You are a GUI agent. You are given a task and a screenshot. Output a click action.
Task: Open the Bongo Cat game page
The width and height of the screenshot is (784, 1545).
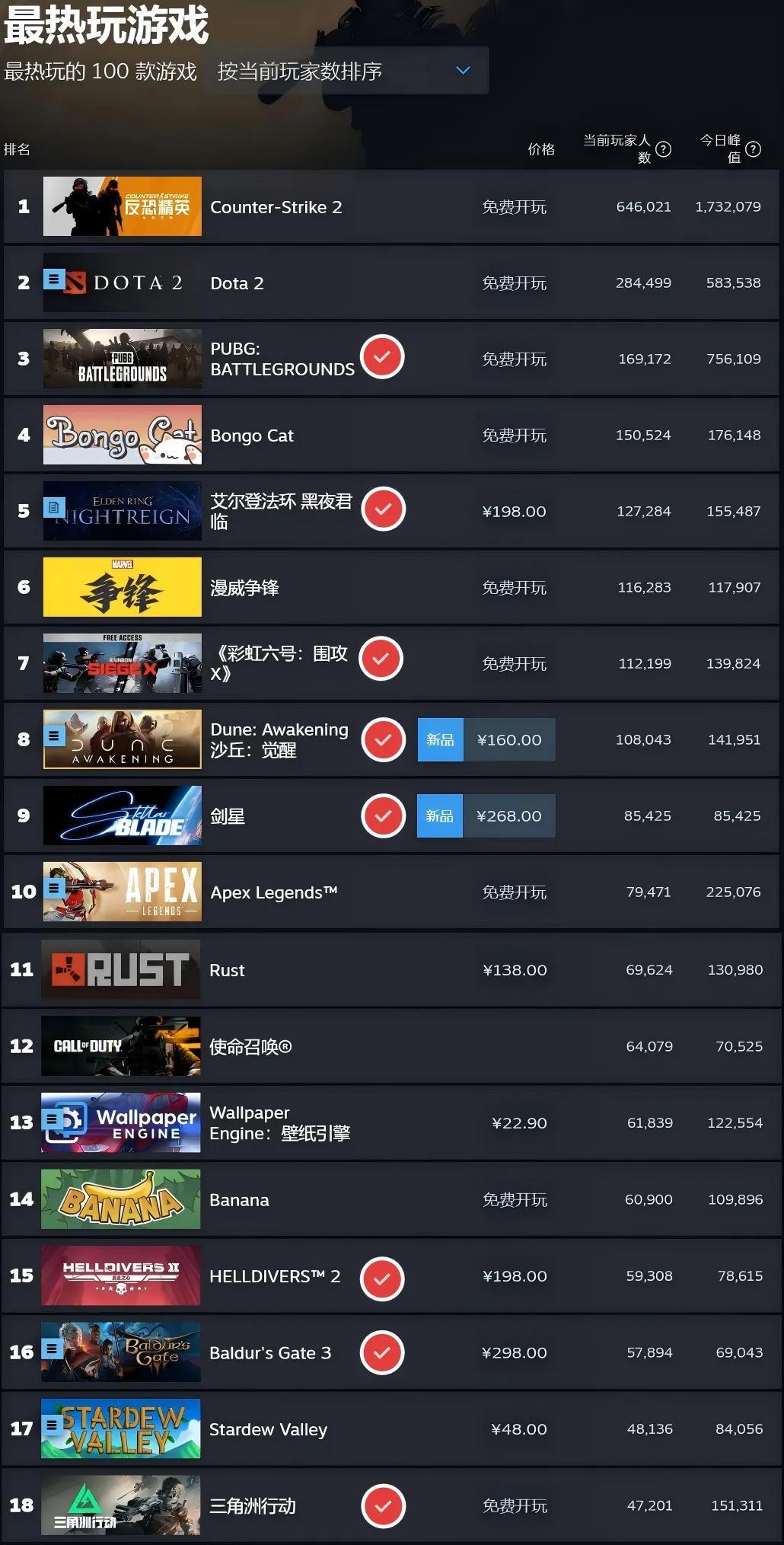[x=251, y=436]
